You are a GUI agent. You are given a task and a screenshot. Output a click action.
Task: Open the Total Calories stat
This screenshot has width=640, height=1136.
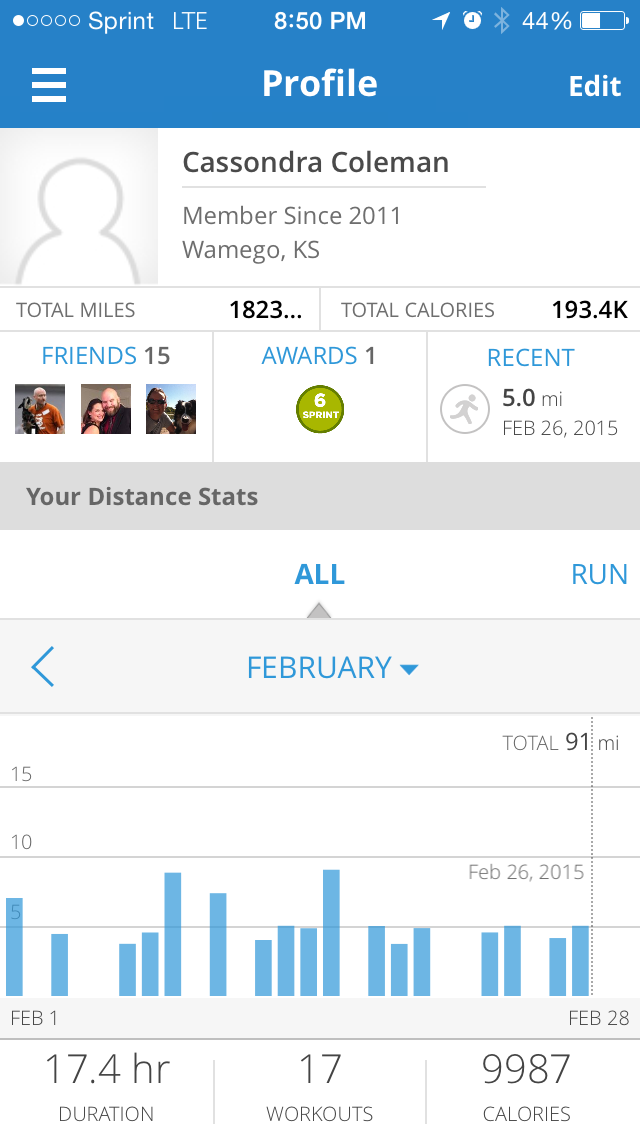[481, 310]
